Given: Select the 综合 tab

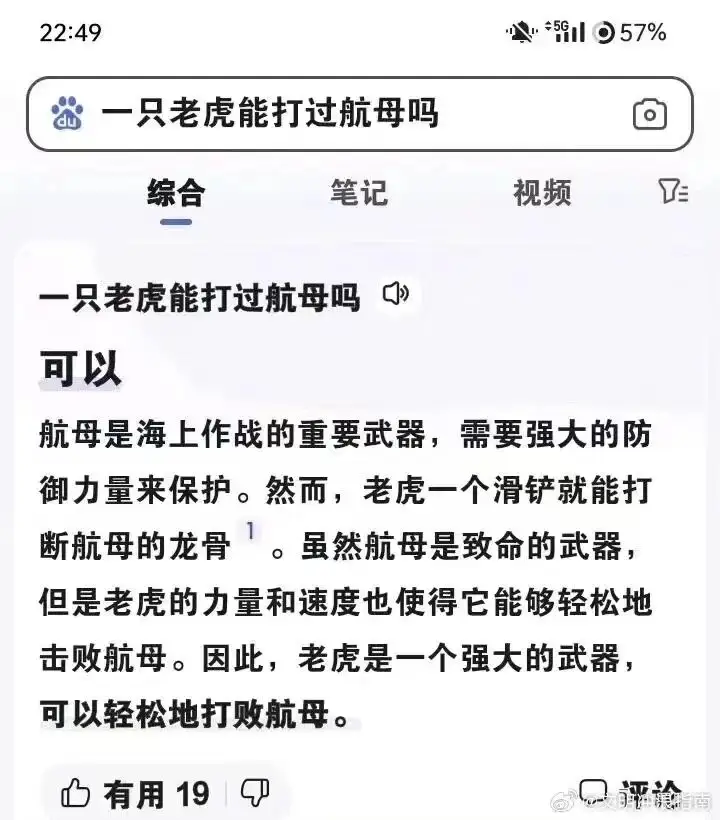Looking at the screenshot, I should (176, 193).
